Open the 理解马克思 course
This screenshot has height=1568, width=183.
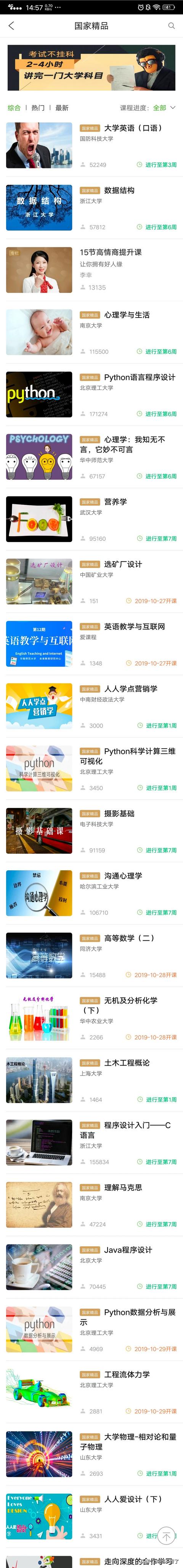[x=91, y=1205]
